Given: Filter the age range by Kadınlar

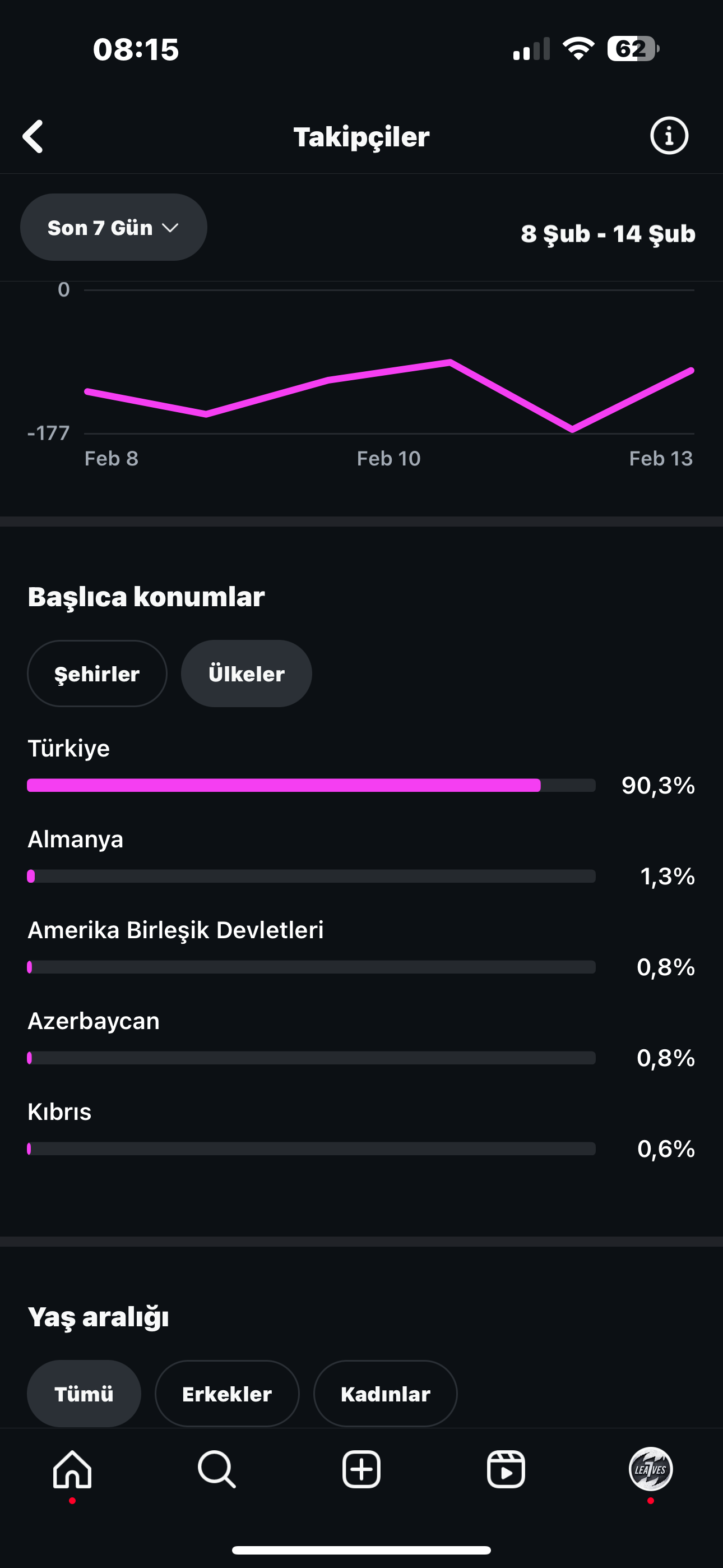Looking at the screenshot, I should click(385, 1393).
